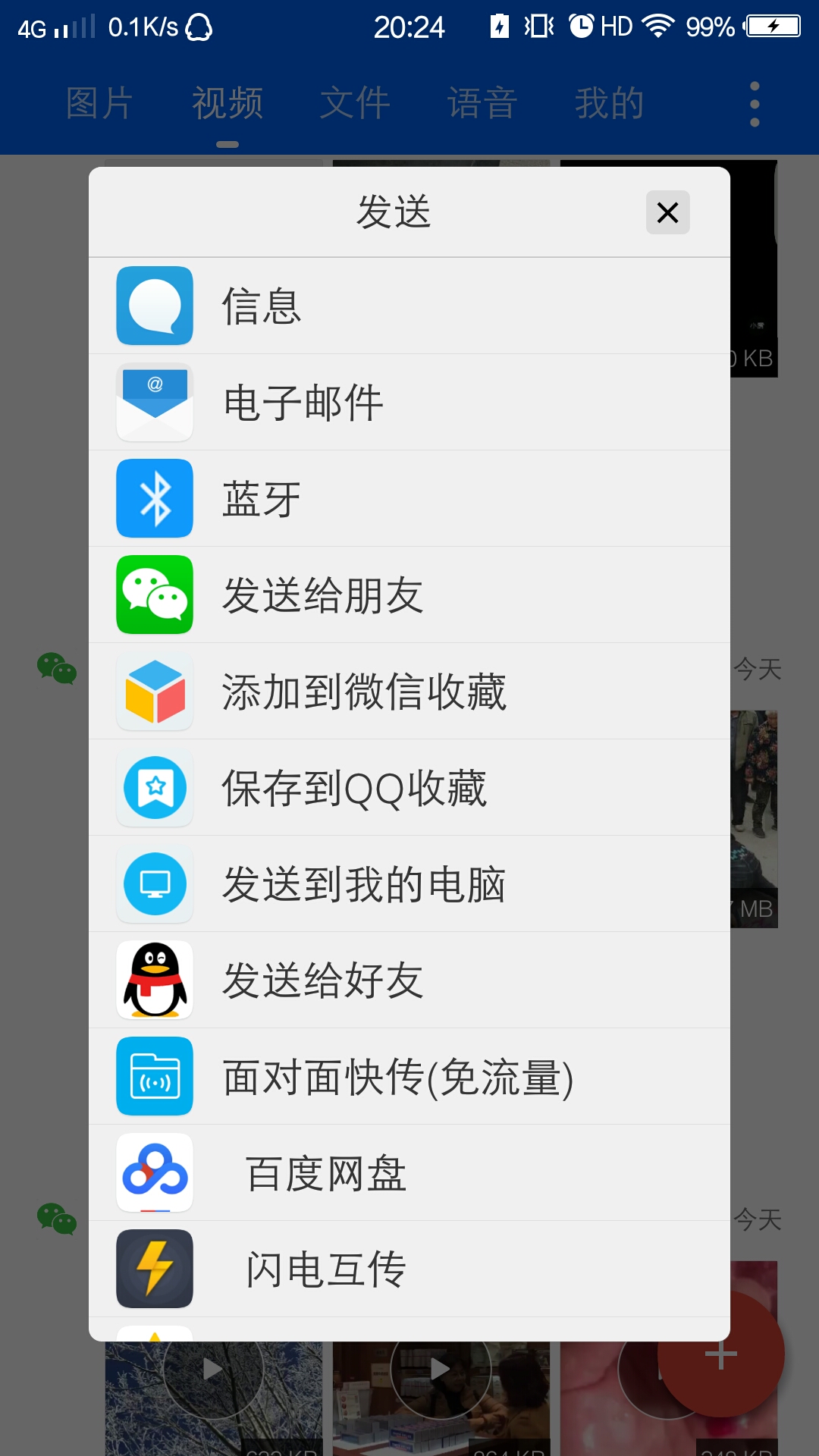Close the 发送 share dialog

coord(667,212)
